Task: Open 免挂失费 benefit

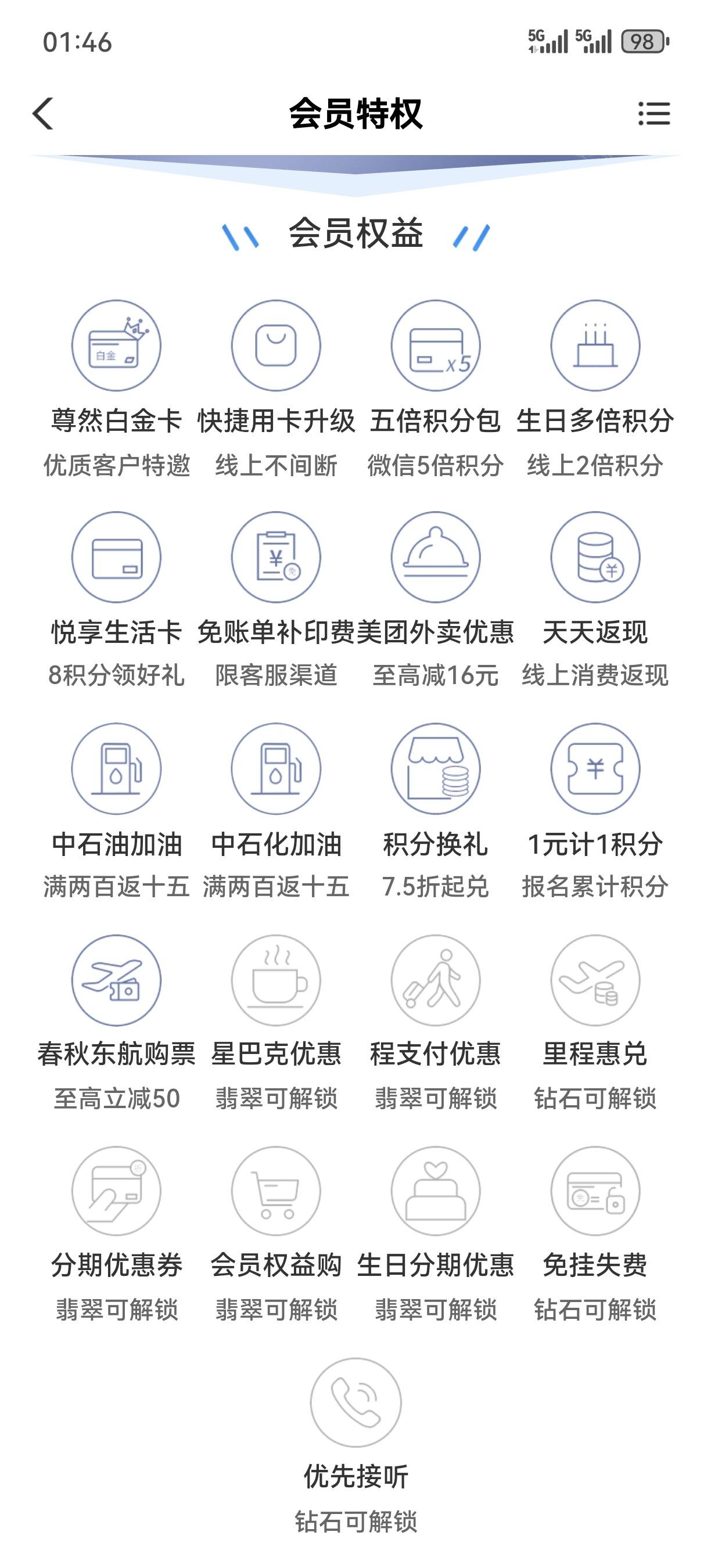Action: 595,1235
